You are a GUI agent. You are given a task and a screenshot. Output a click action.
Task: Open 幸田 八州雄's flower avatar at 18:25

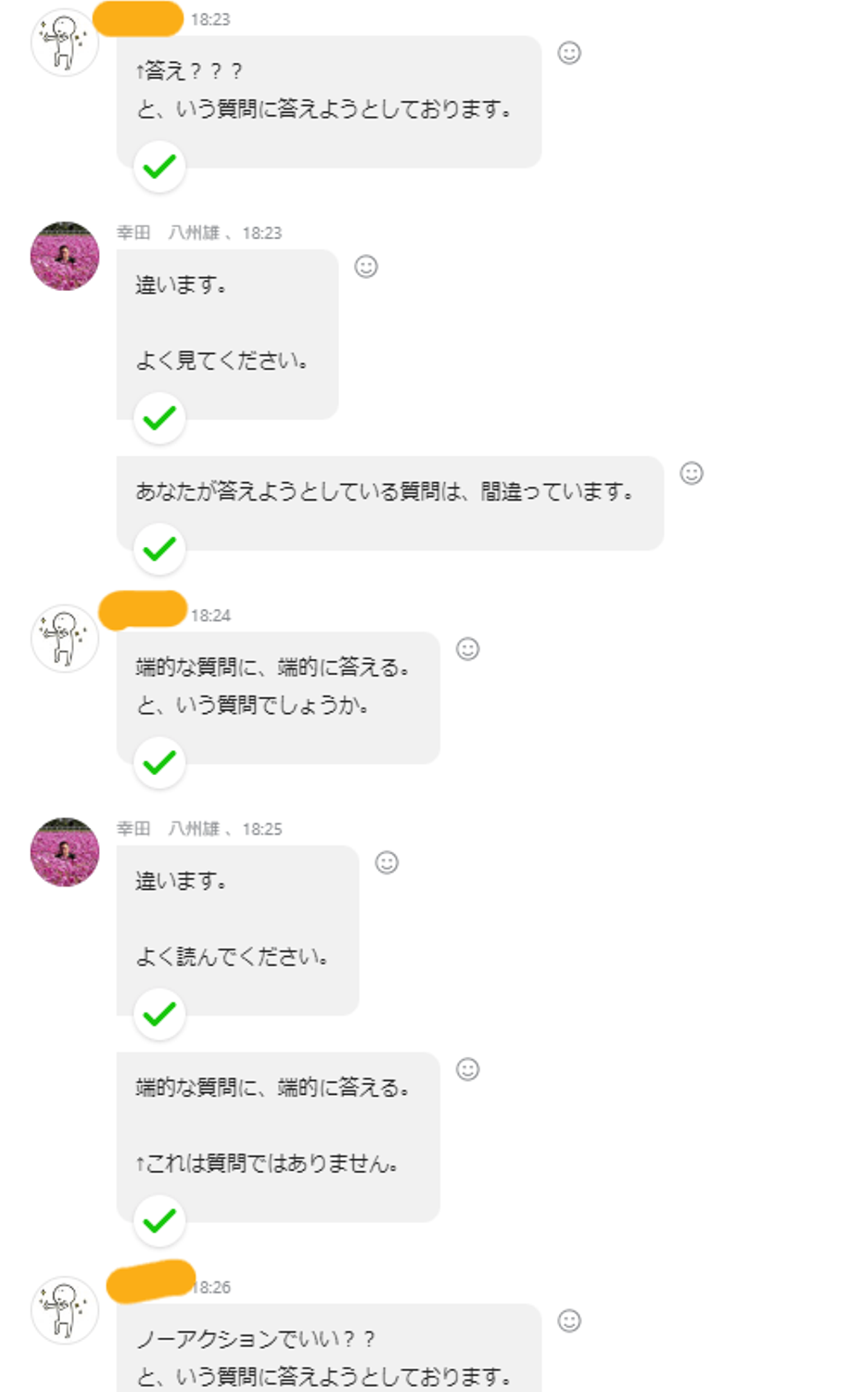64,852
